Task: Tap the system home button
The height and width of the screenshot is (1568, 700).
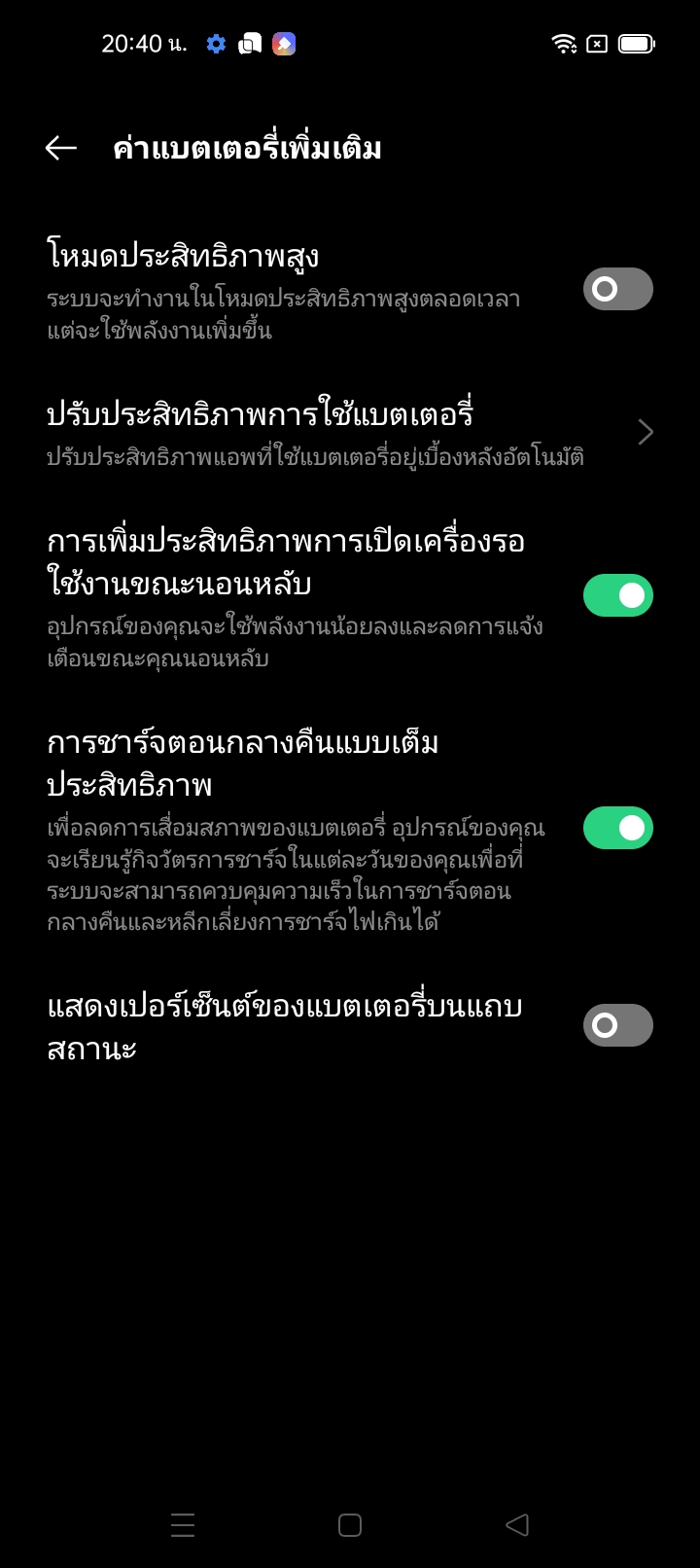Action: point(350,1525)
